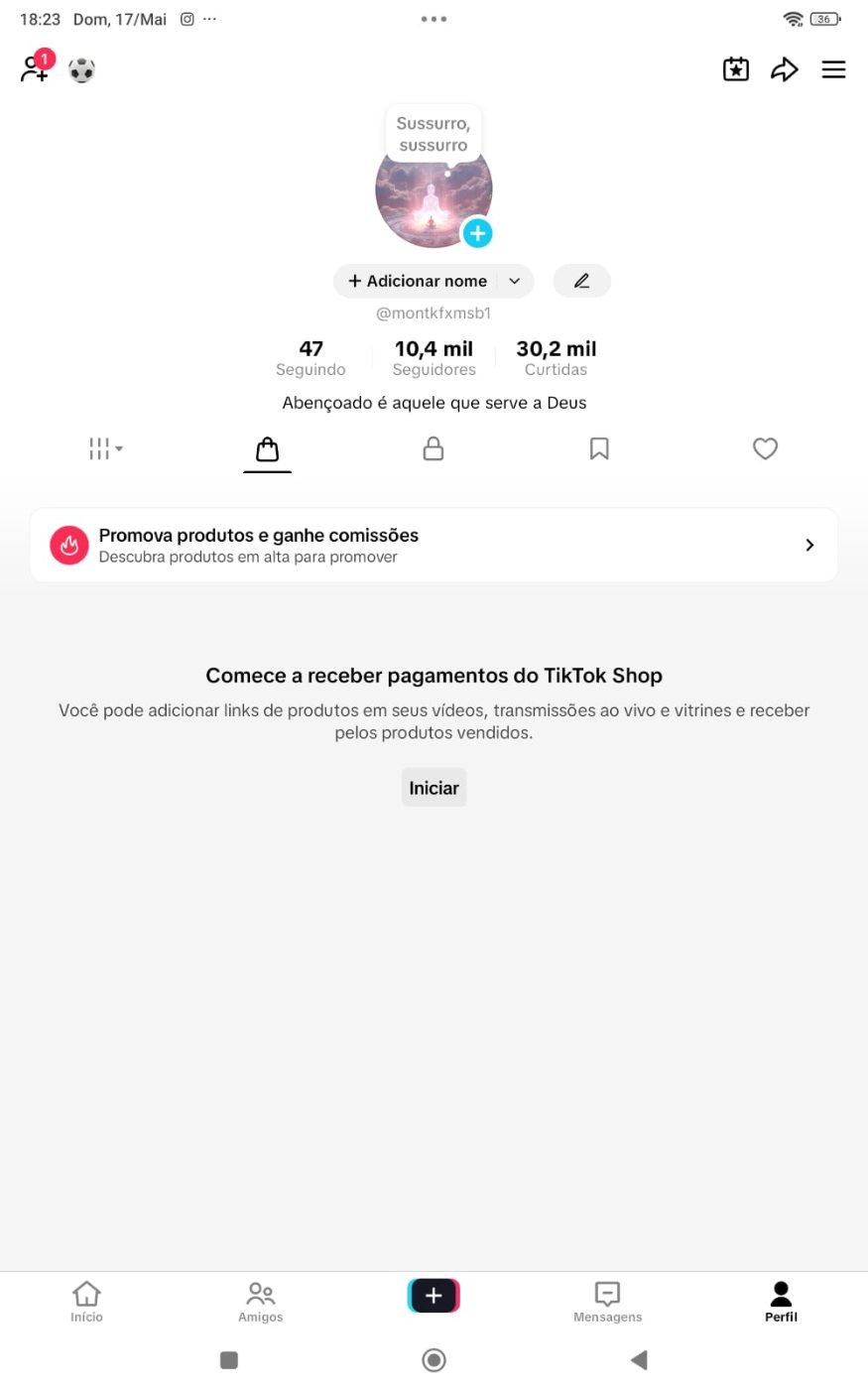Image resolution: width=868 pixels, height=1389 pixels.
Task: Share this profile
Action: pos(785,69)
